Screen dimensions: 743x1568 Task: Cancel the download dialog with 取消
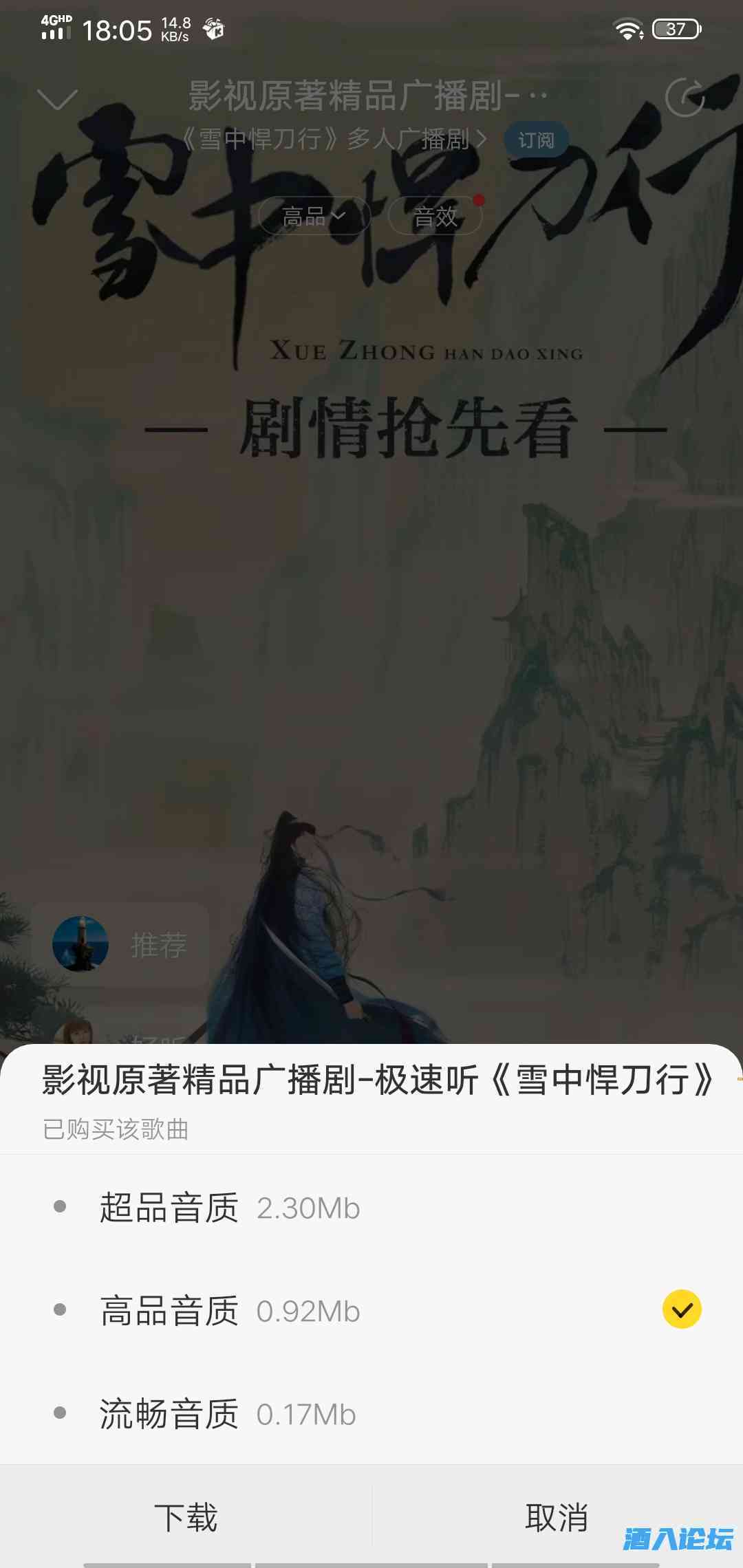click(556, 1517)
